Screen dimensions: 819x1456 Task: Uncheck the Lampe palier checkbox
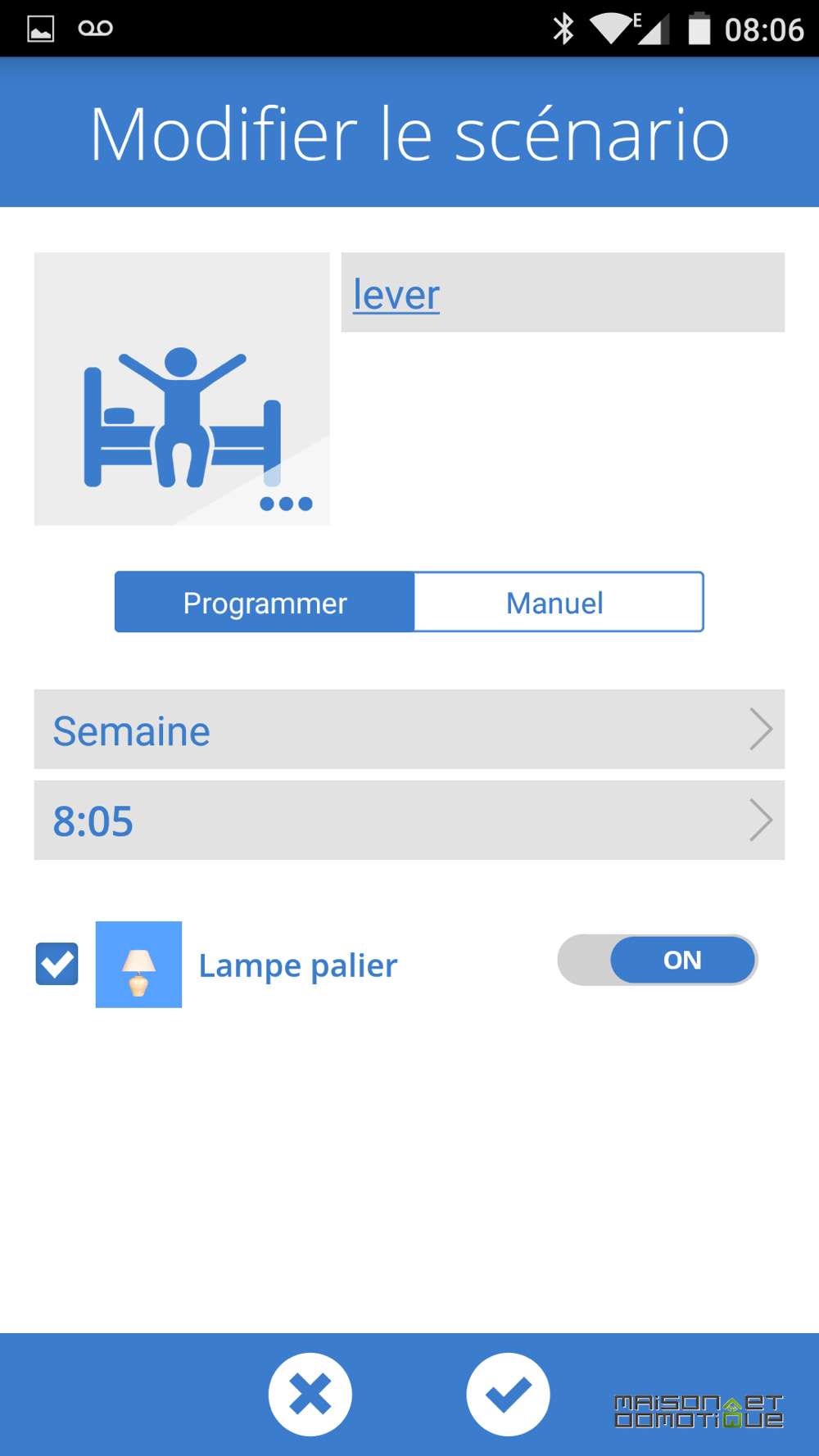click(57, 964)
